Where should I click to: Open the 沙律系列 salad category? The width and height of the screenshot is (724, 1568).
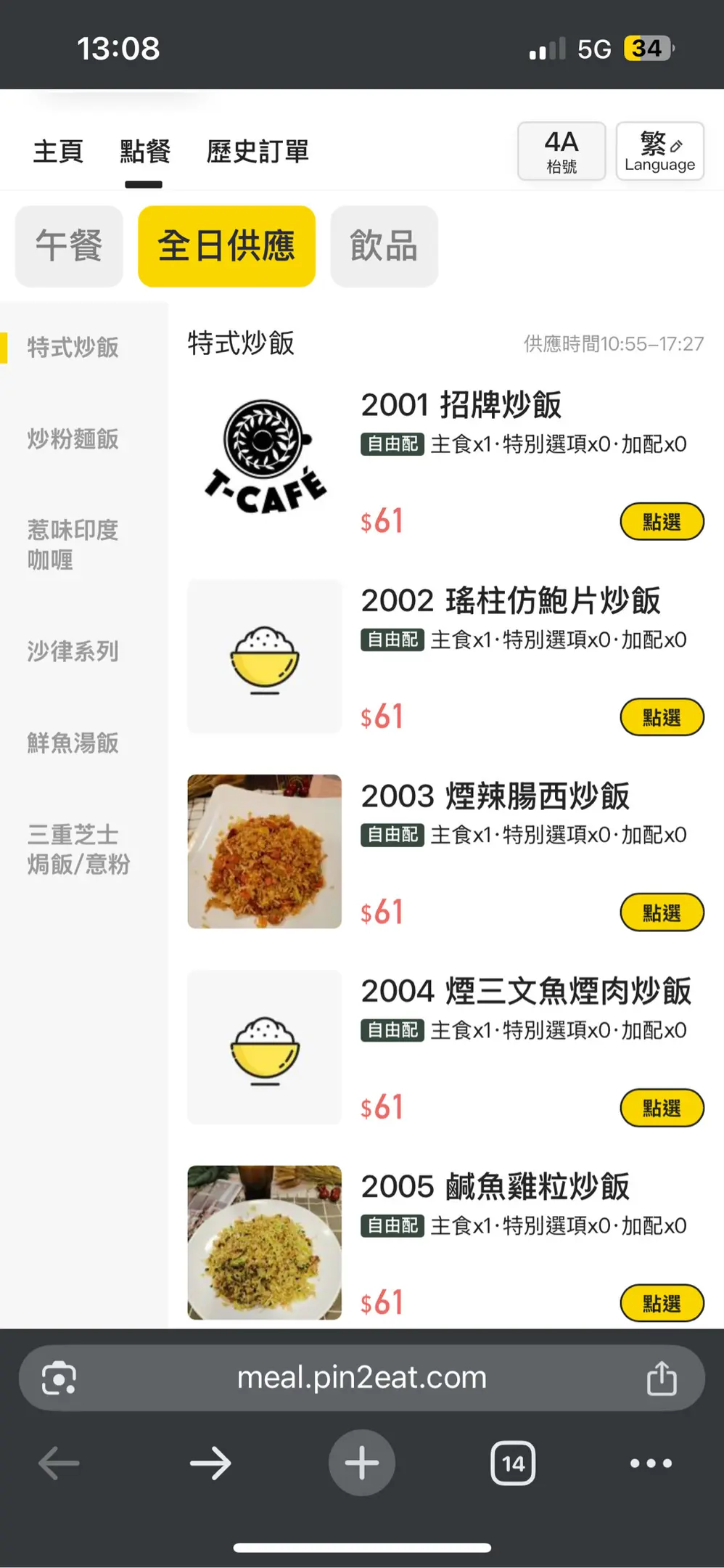coord(73,651)
